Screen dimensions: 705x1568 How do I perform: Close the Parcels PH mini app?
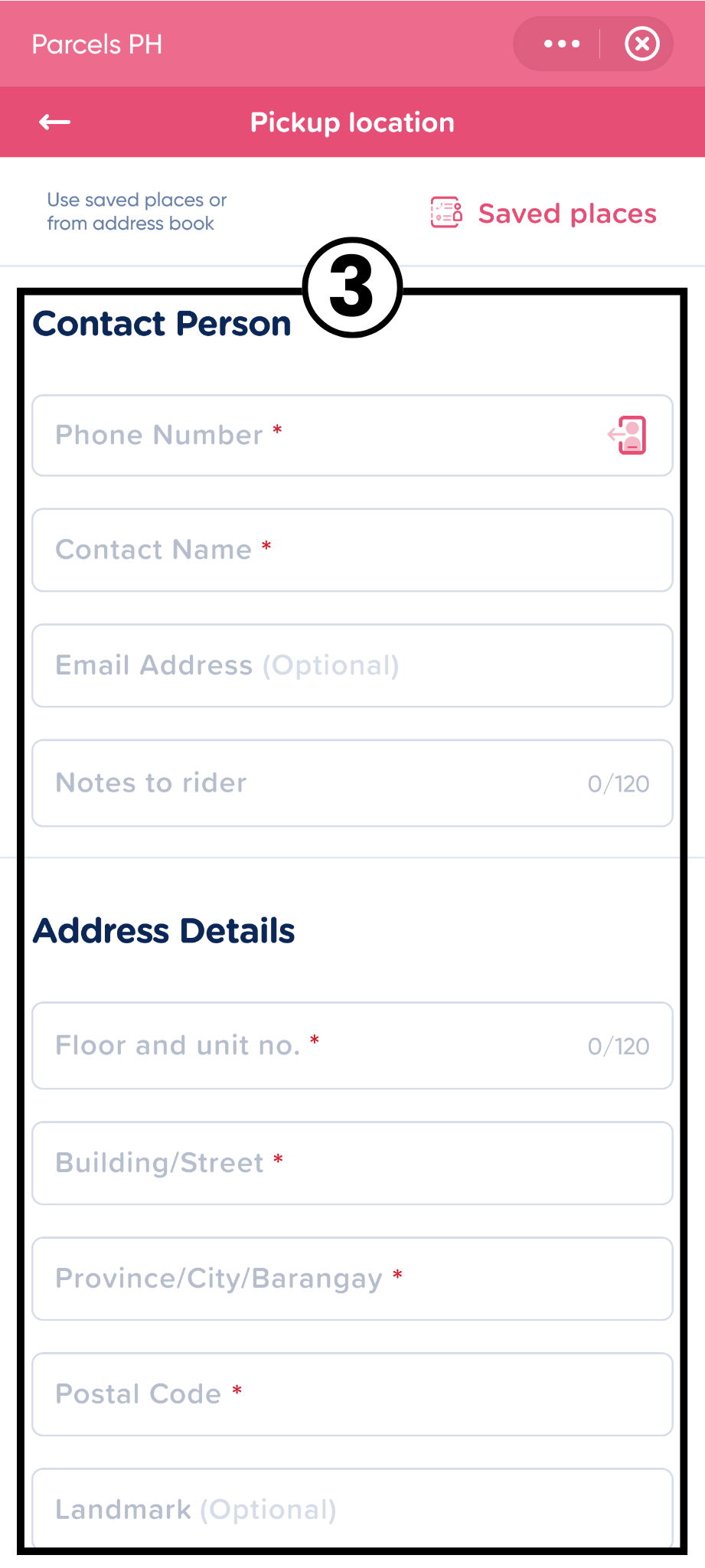coord(641,44)
